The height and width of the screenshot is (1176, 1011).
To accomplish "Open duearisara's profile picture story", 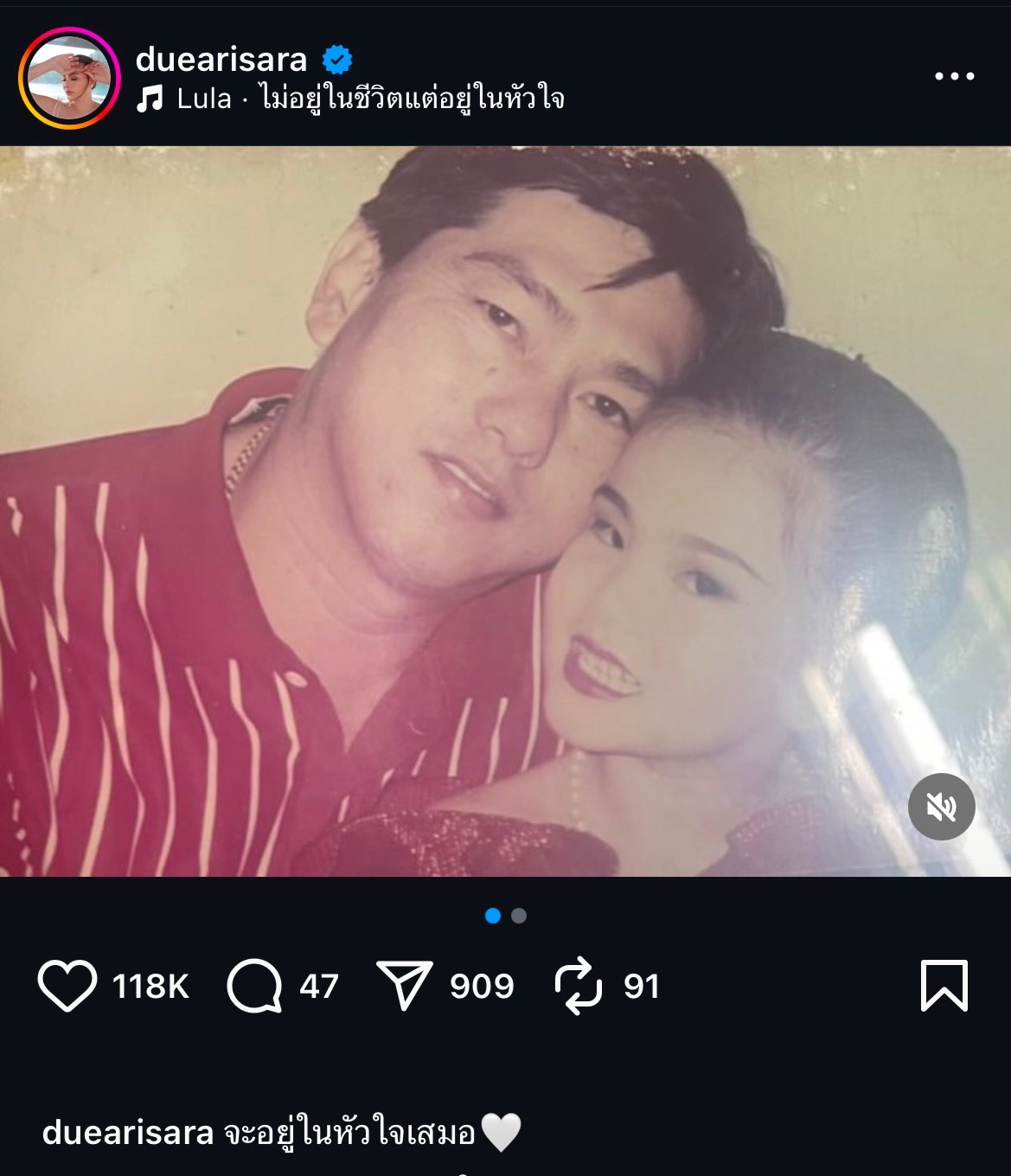I will tap(69, 78).
